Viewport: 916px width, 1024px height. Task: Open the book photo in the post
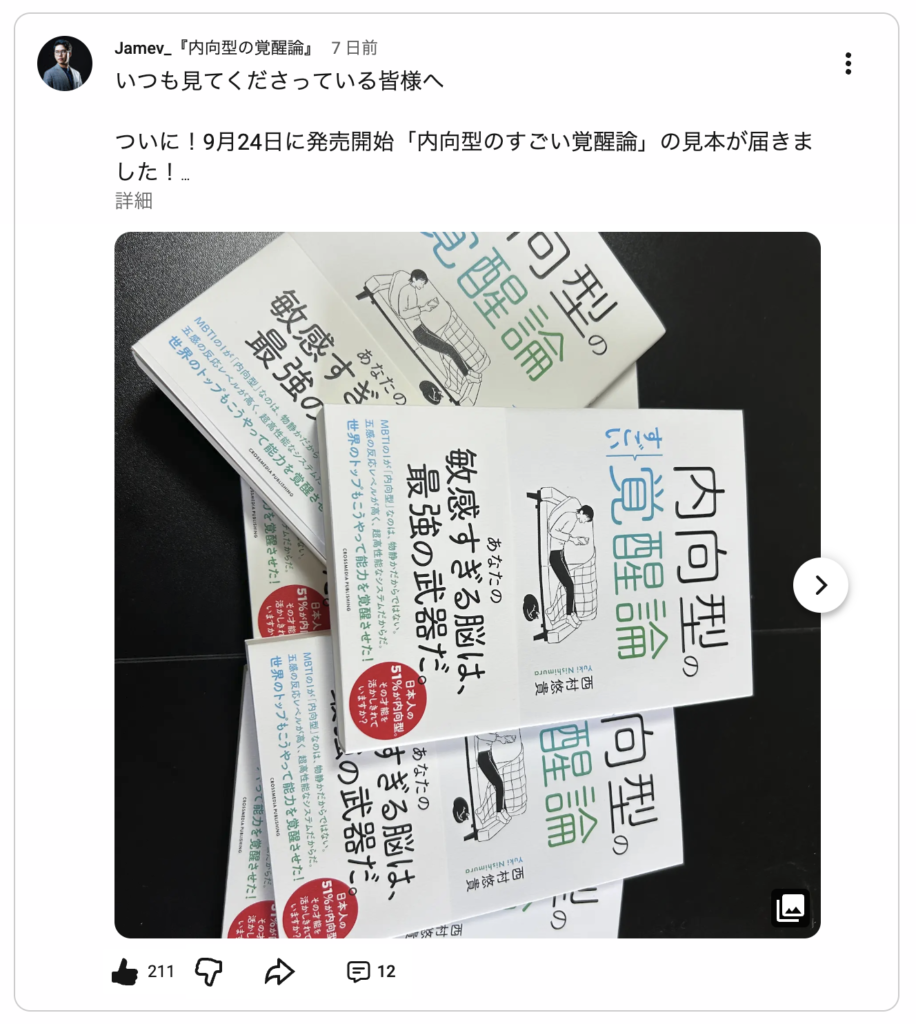pos(467,585)
